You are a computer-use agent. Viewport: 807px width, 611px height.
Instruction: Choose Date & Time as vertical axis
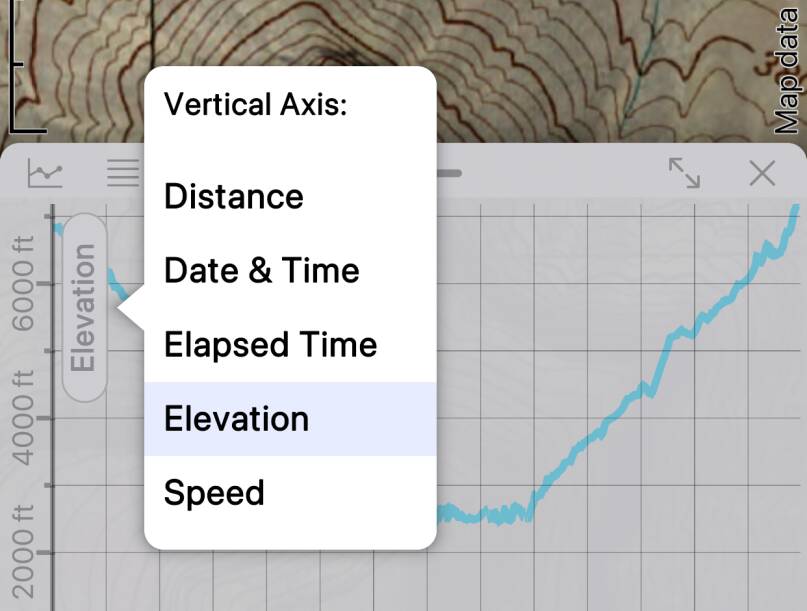coord(261,270)
